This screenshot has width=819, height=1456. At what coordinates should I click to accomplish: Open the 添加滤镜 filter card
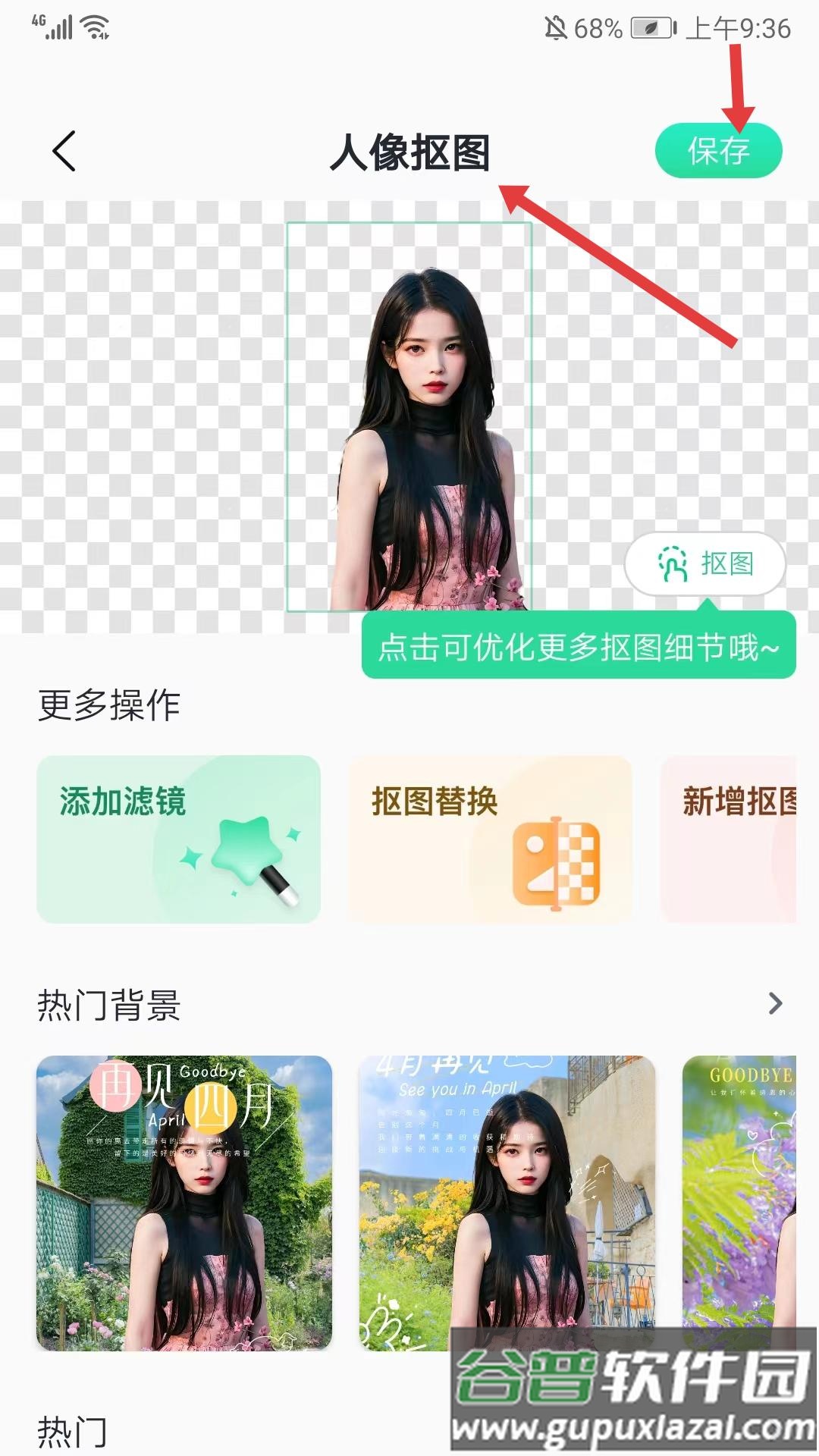[x=179, y=839]
